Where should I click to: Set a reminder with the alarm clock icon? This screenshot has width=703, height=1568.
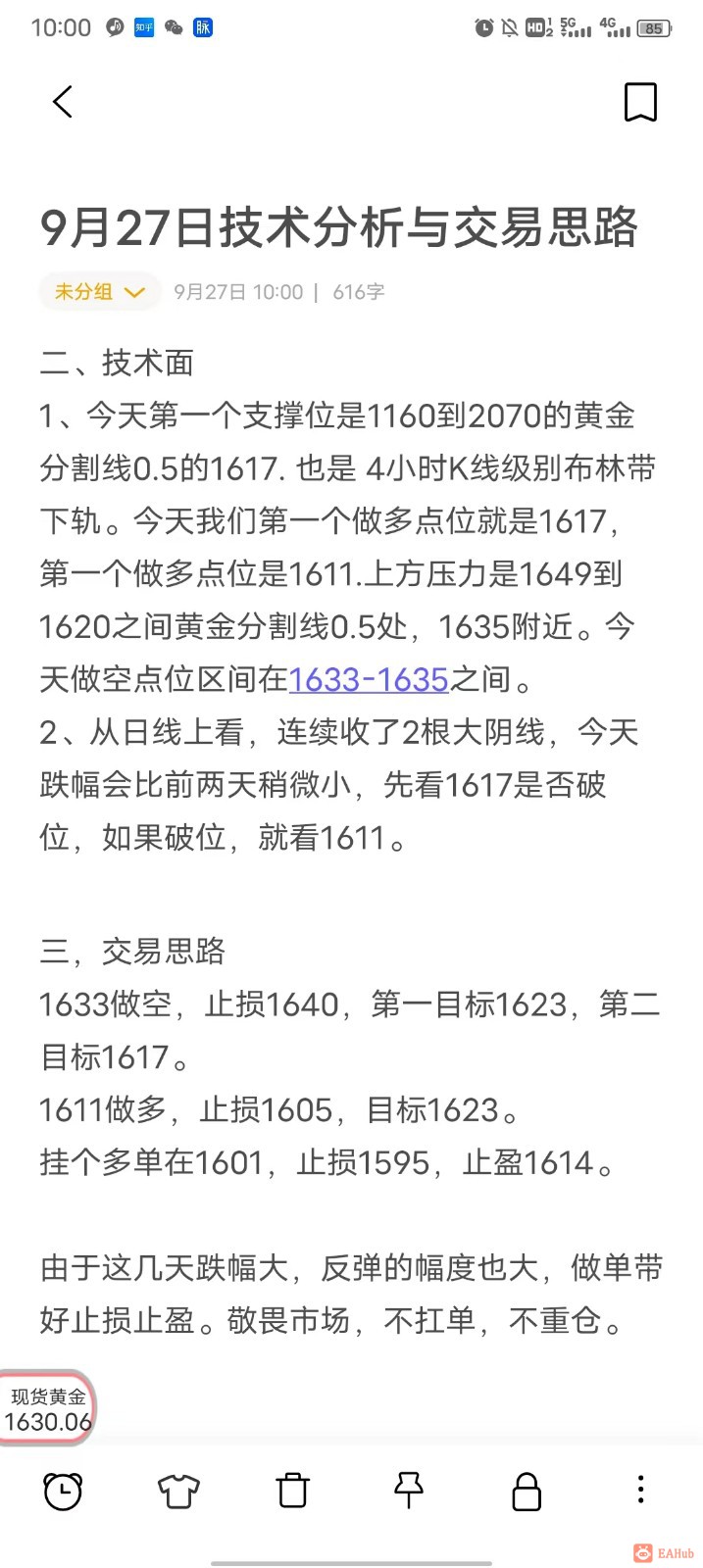click(63, 1491)
